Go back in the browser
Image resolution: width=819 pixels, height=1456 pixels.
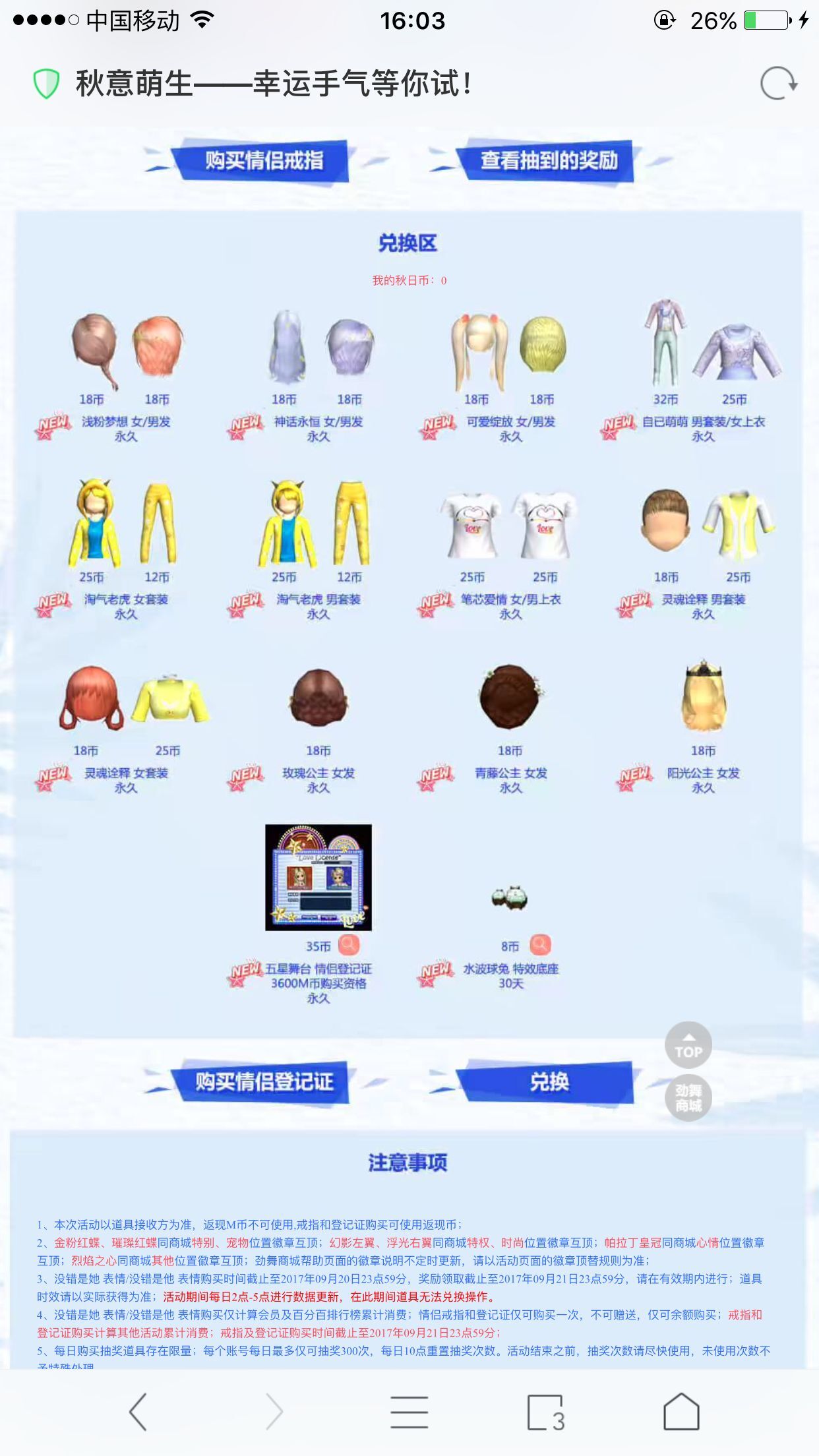pos(138,1412)
